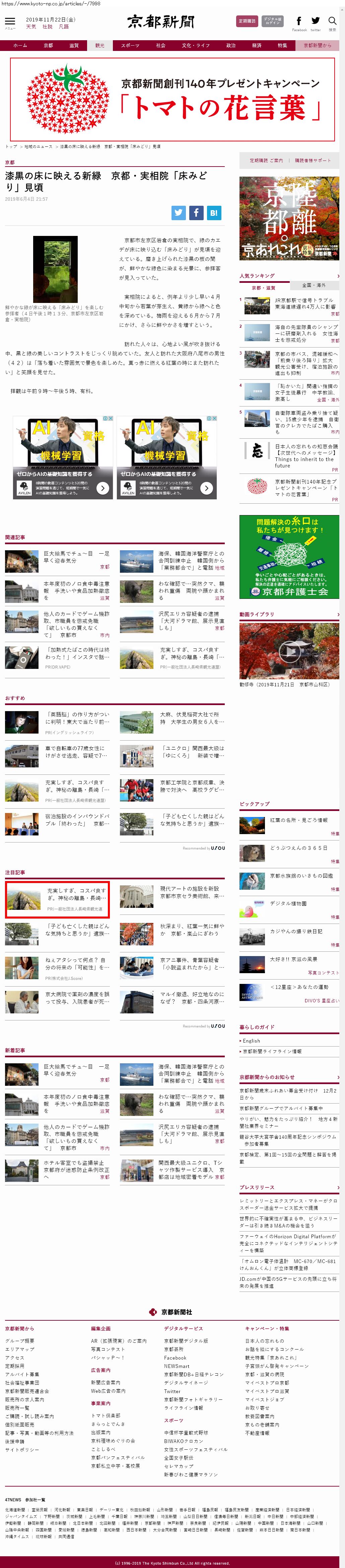Open the 紅葉の名所・見ごろ情報 pickup item
The image size is (345, 1568).
point(298,820)
